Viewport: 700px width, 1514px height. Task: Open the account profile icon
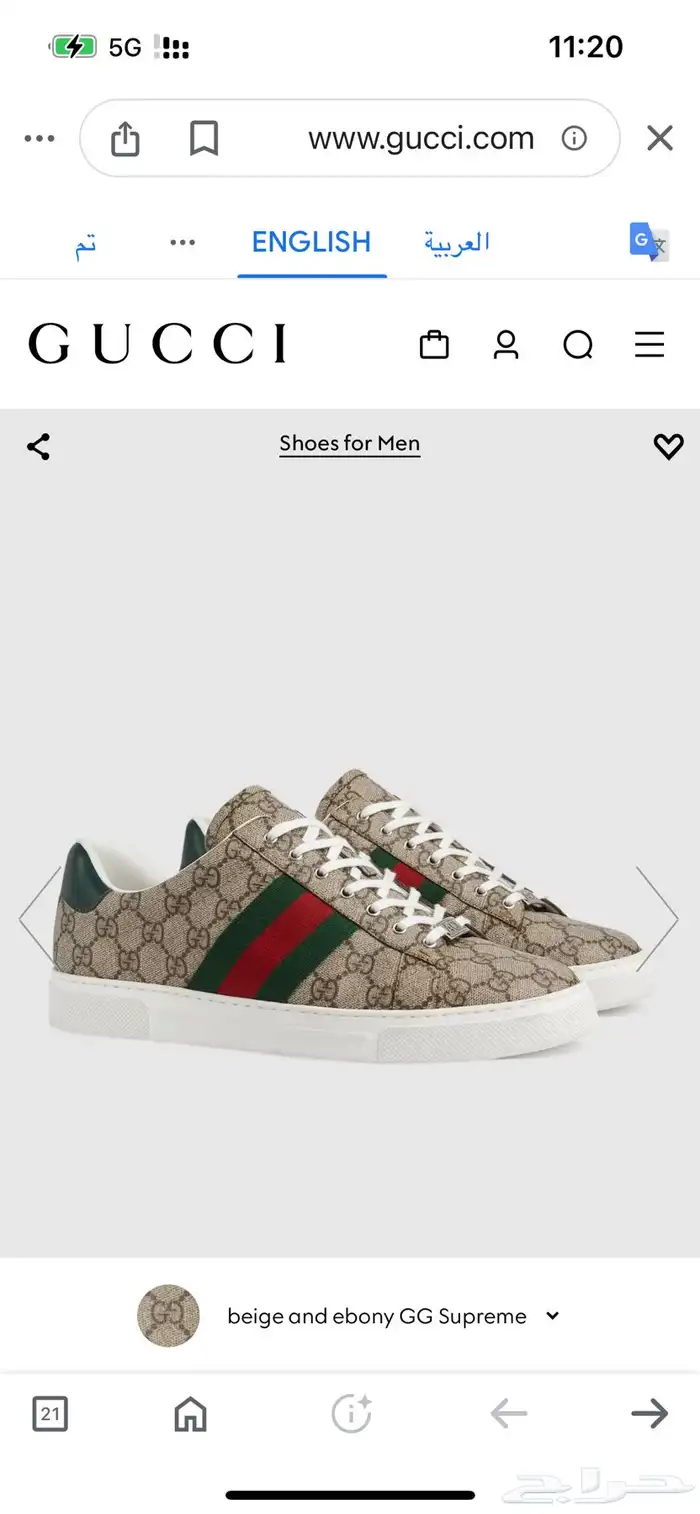506,345
